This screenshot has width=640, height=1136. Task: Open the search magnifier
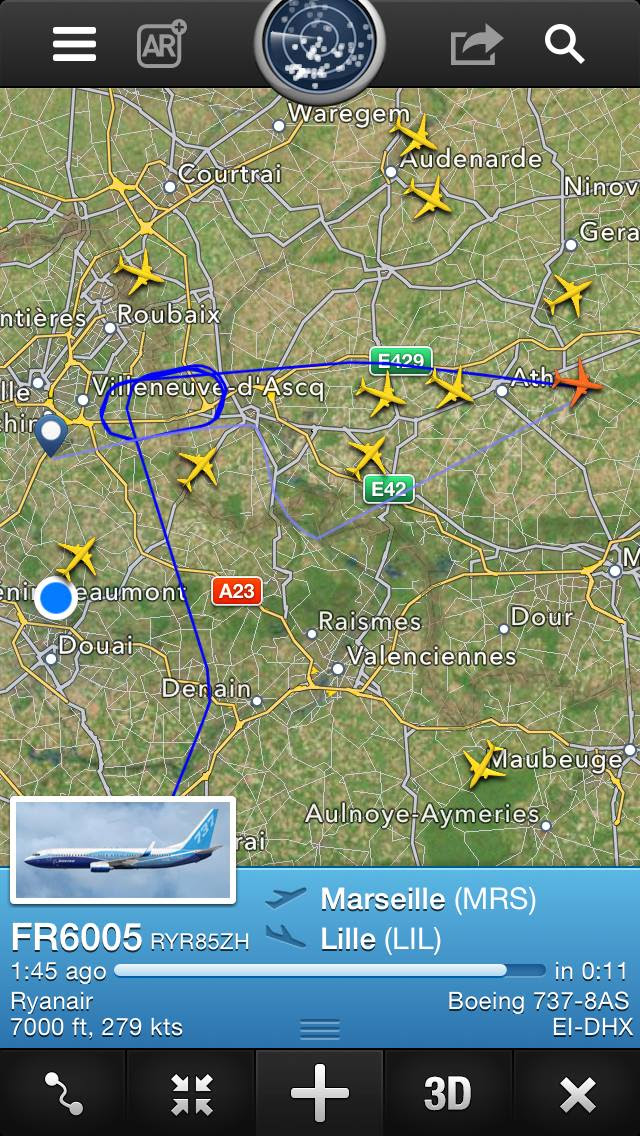565,44
